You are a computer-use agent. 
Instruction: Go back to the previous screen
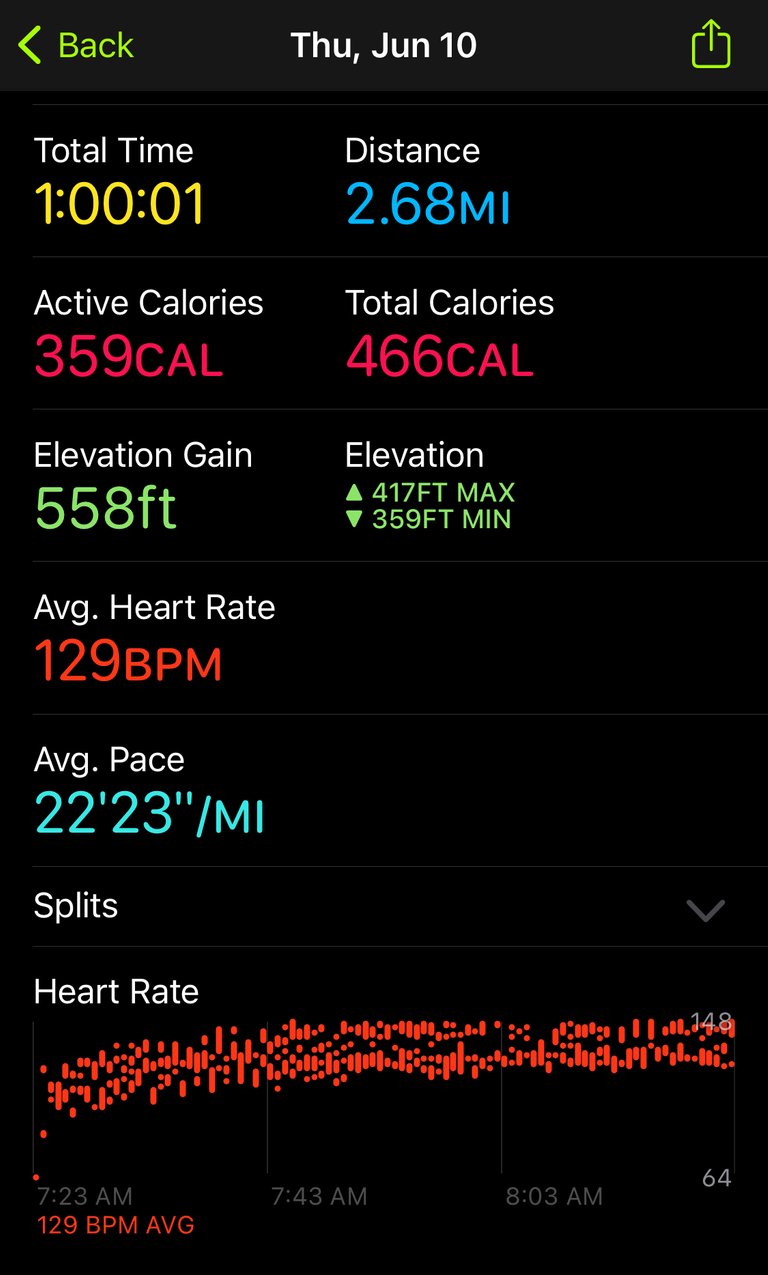coord(76,46)
